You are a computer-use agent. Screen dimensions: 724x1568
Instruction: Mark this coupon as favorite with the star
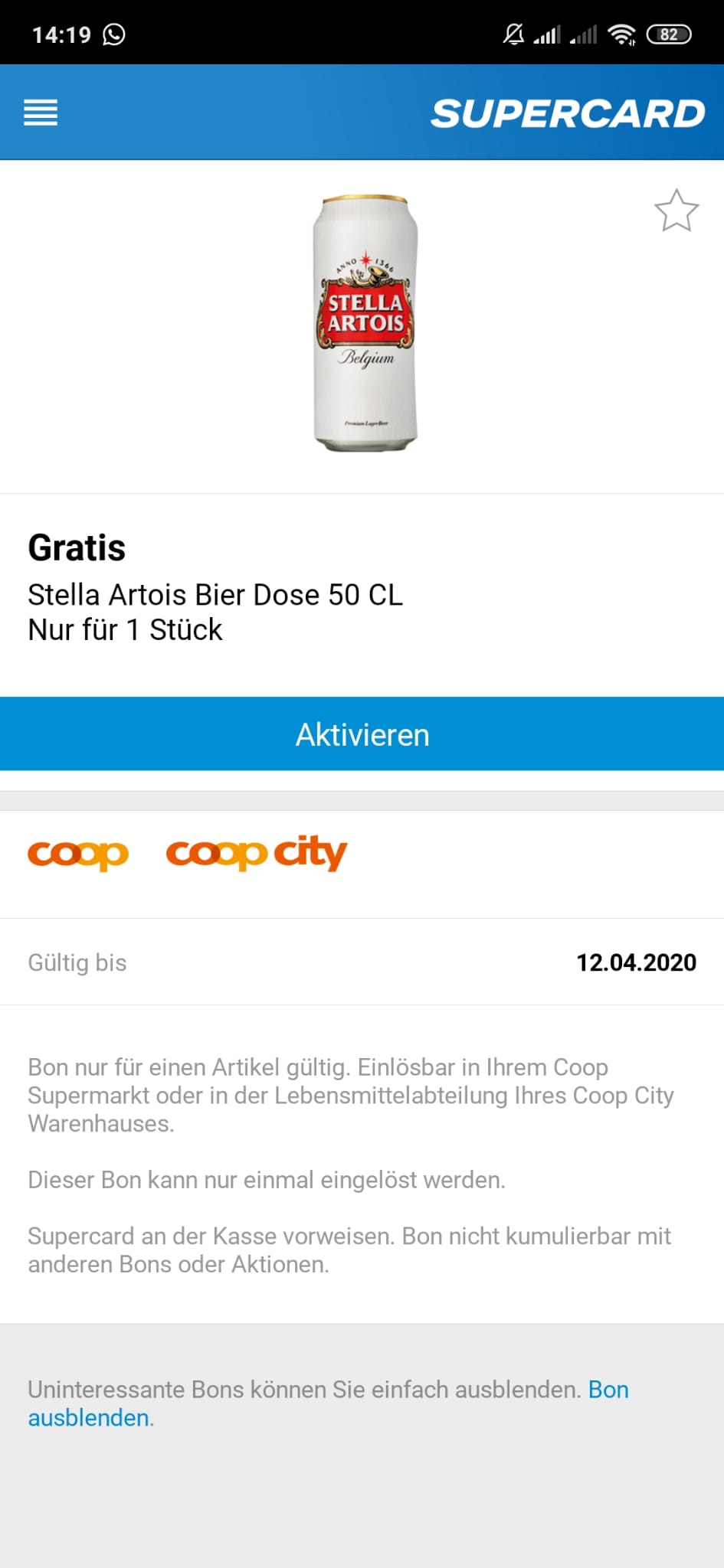(x=676, y=211)
